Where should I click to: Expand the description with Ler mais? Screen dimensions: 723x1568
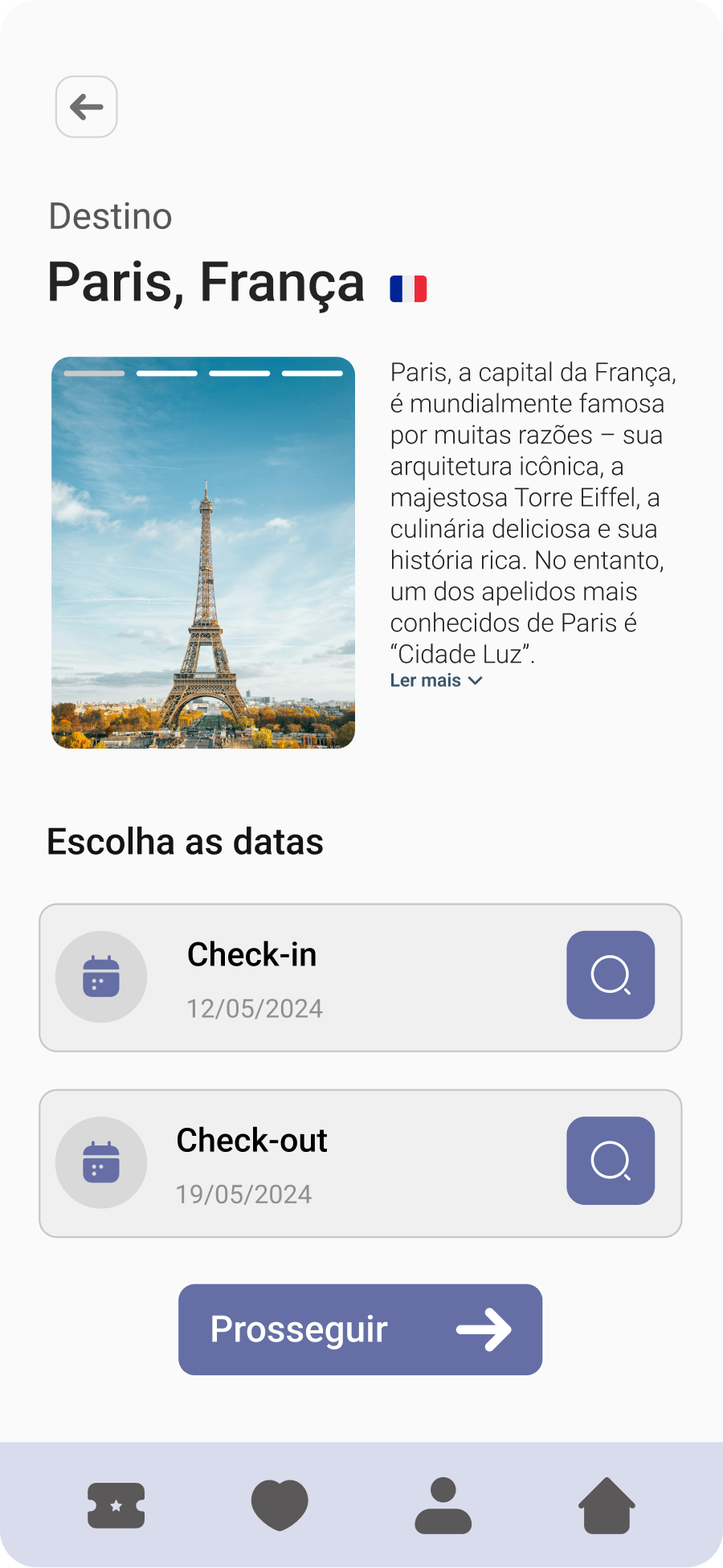[x=425, y=680]
